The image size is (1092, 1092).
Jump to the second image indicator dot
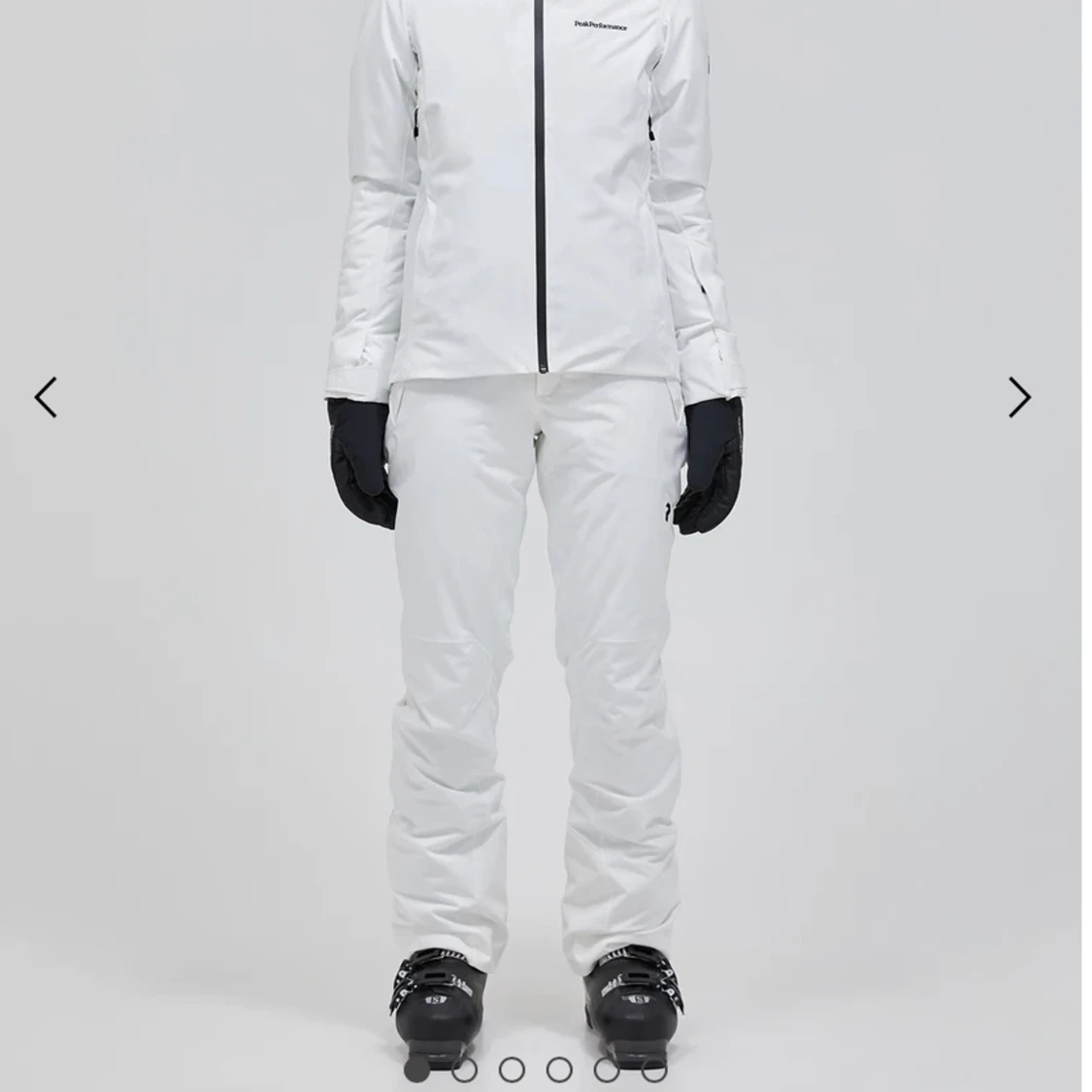tap(464, 1070)
